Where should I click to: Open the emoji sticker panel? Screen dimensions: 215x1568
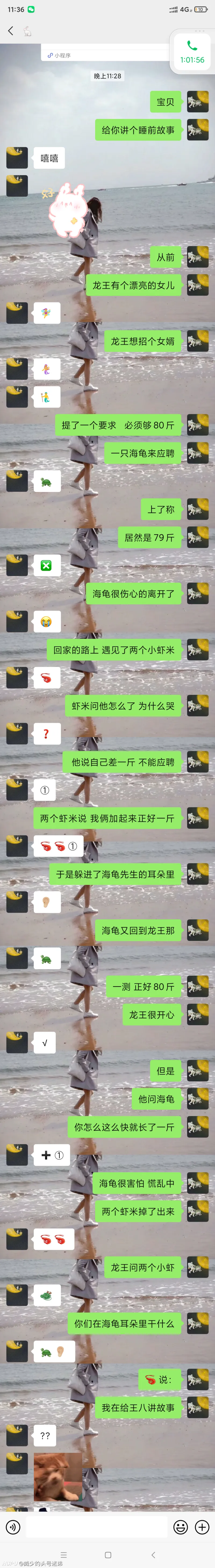tap(180, 1527)
